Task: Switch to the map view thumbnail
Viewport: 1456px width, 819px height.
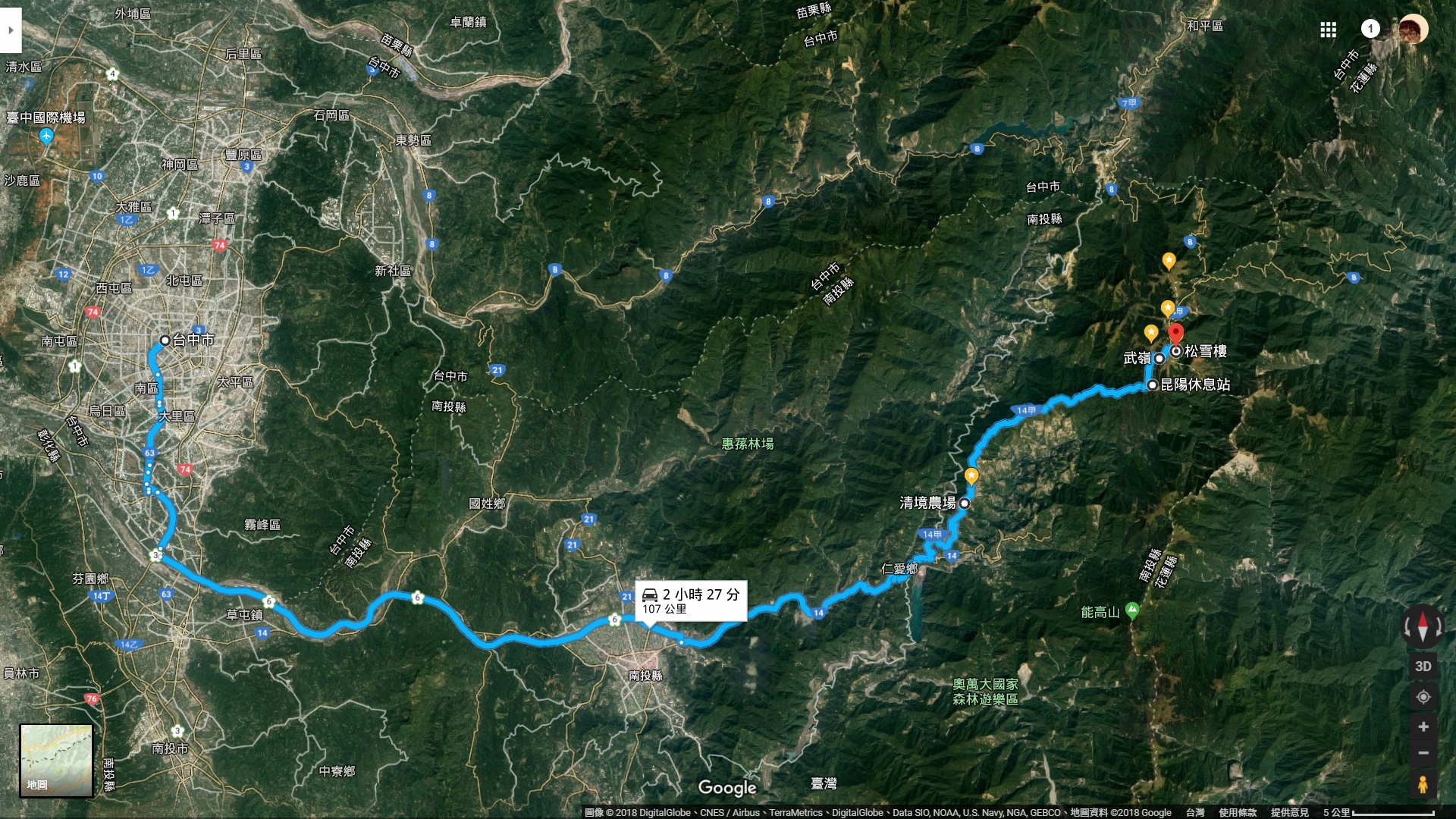Action: (56, 760)
